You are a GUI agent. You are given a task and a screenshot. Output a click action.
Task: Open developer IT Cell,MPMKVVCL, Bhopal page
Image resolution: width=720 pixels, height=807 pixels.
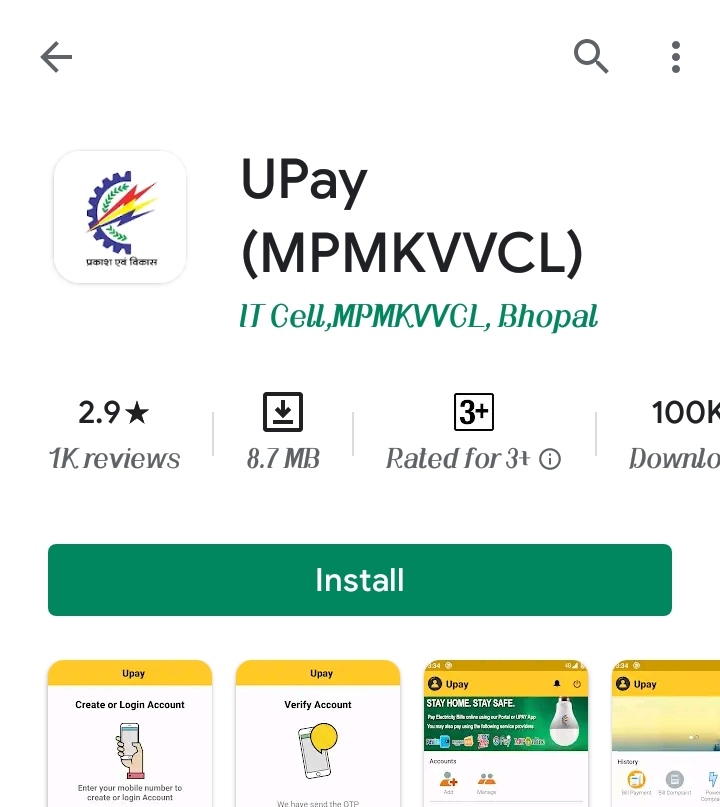[418, 317]
